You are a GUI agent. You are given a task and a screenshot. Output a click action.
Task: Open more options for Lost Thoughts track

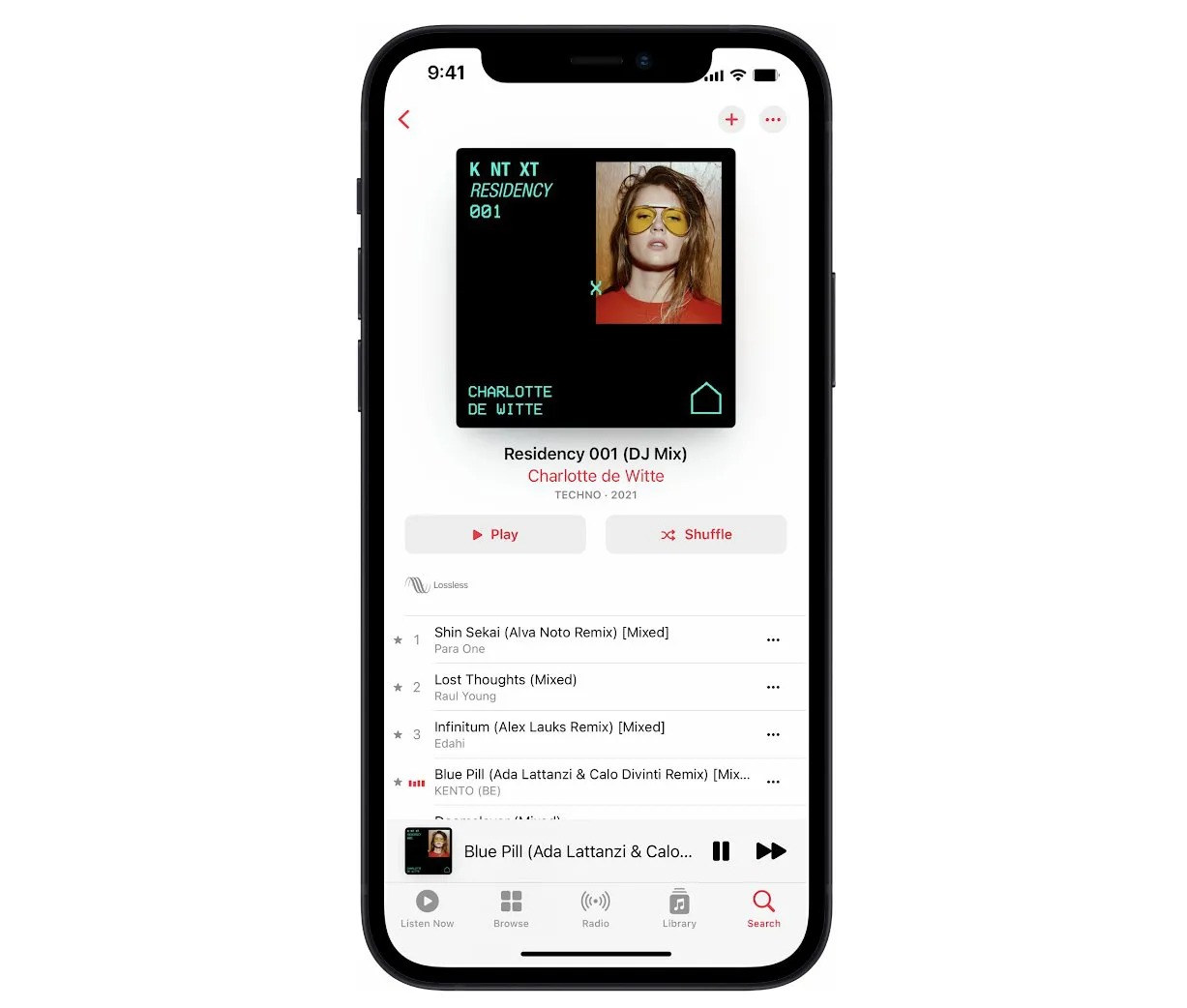pyautogui.click(x=773, y=687)
